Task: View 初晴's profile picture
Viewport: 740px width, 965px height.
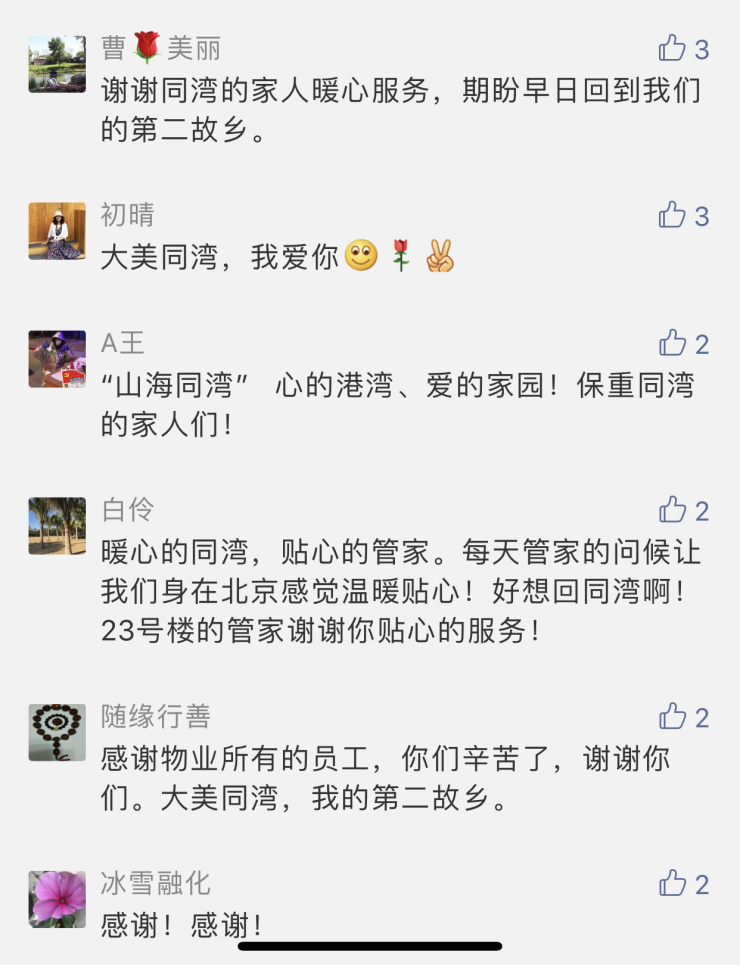Action: tap(57, 231)
